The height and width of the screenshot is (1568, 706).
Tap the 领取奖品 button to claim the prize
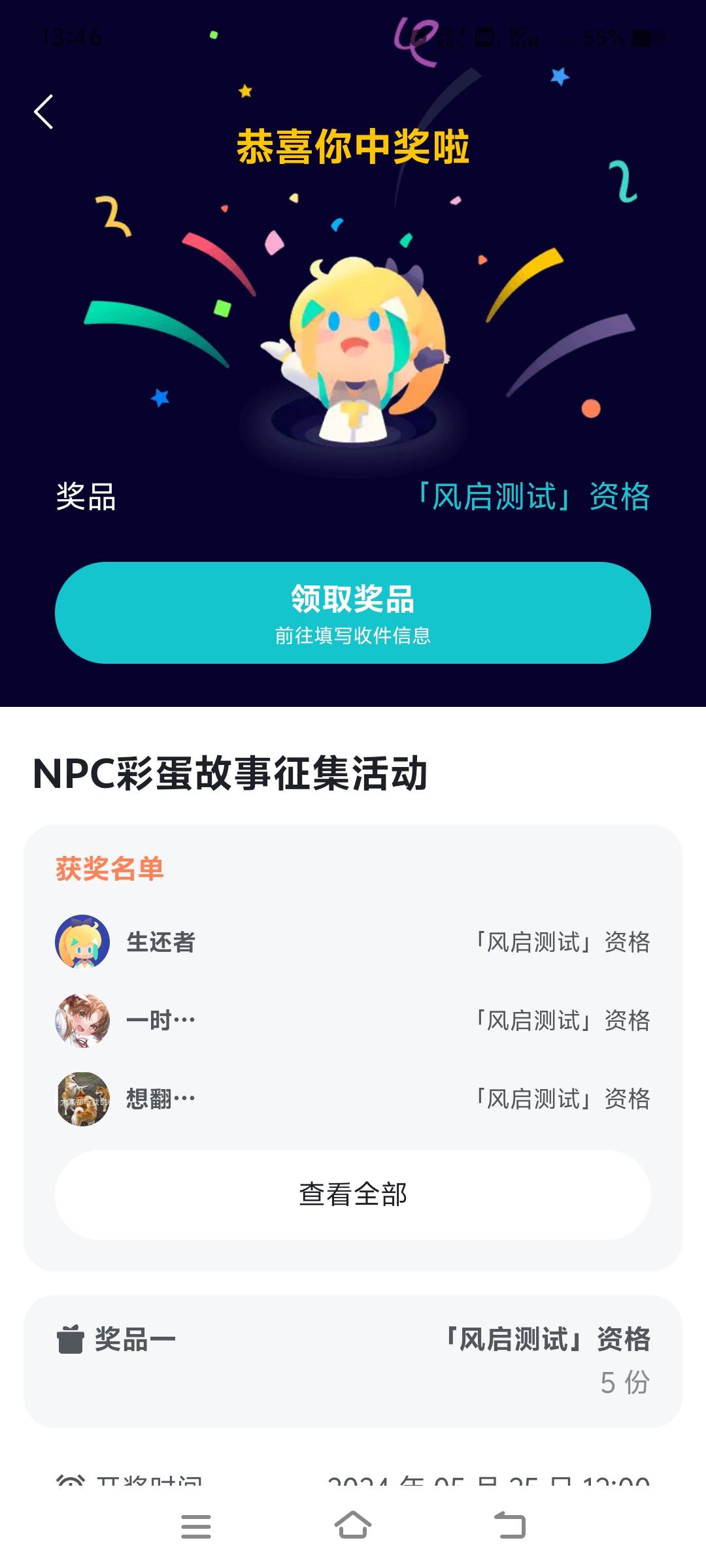353,613
